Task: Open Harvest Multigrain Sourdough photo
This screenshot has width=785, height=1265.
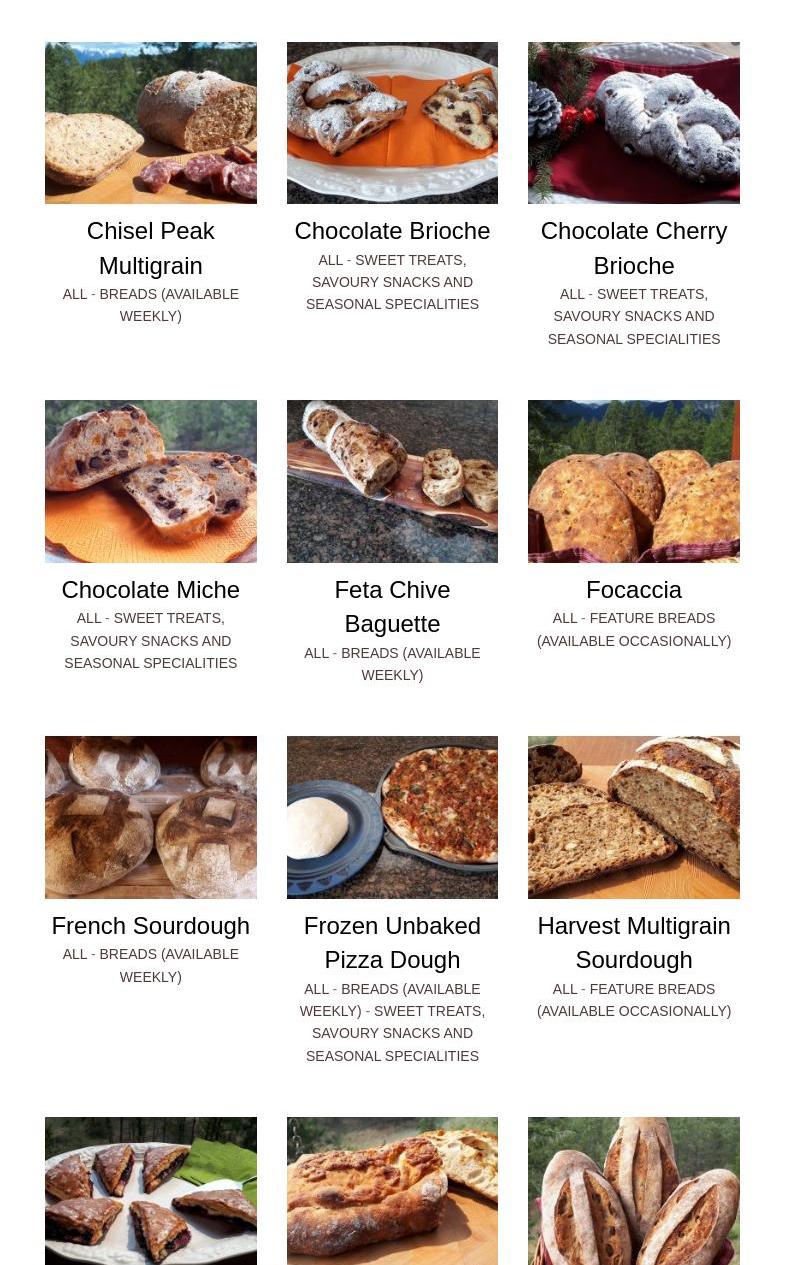Action: 633,817
